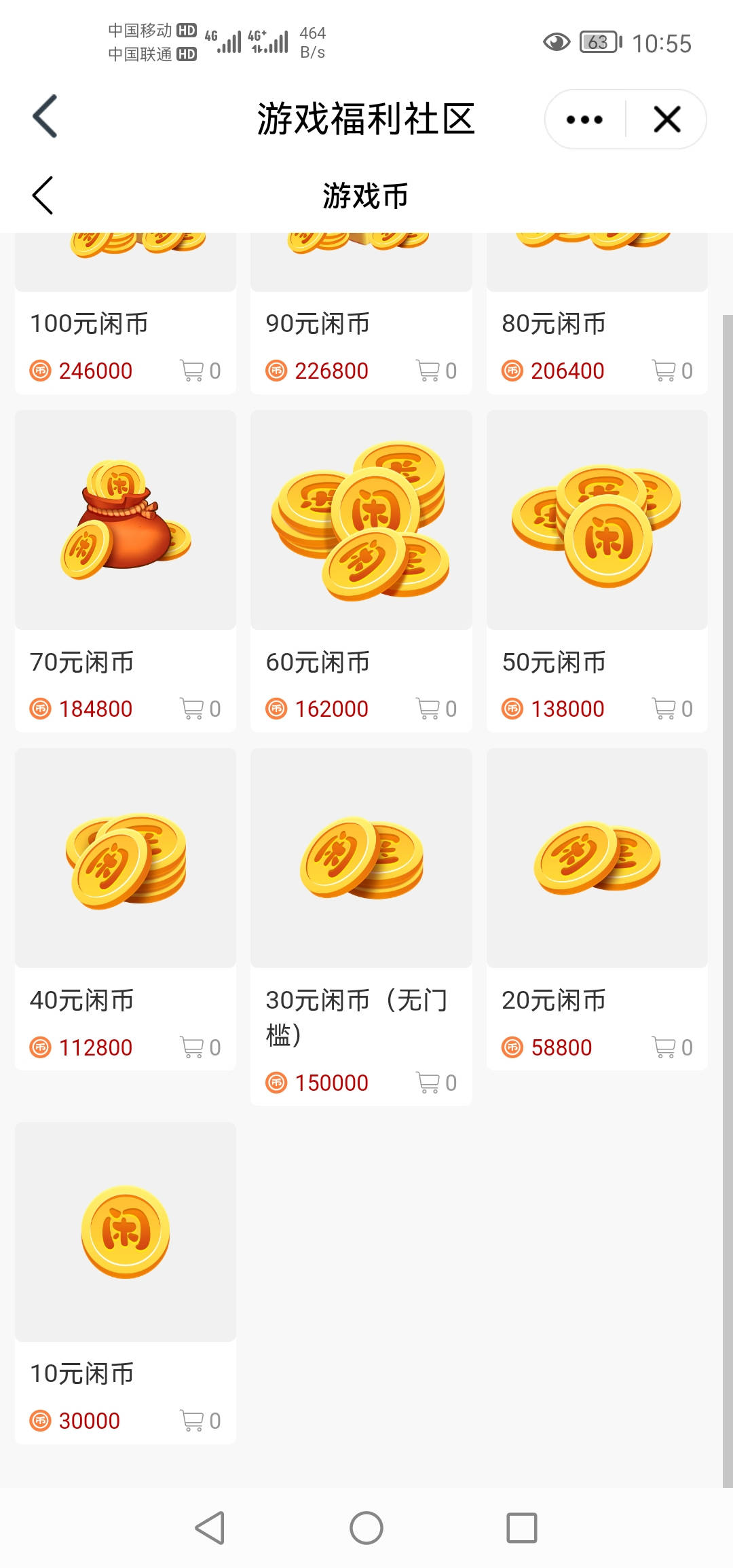The image size is (733, 1568).
Task: Add 10元闲币 to the cart
Action: (x=193, y=1420)
